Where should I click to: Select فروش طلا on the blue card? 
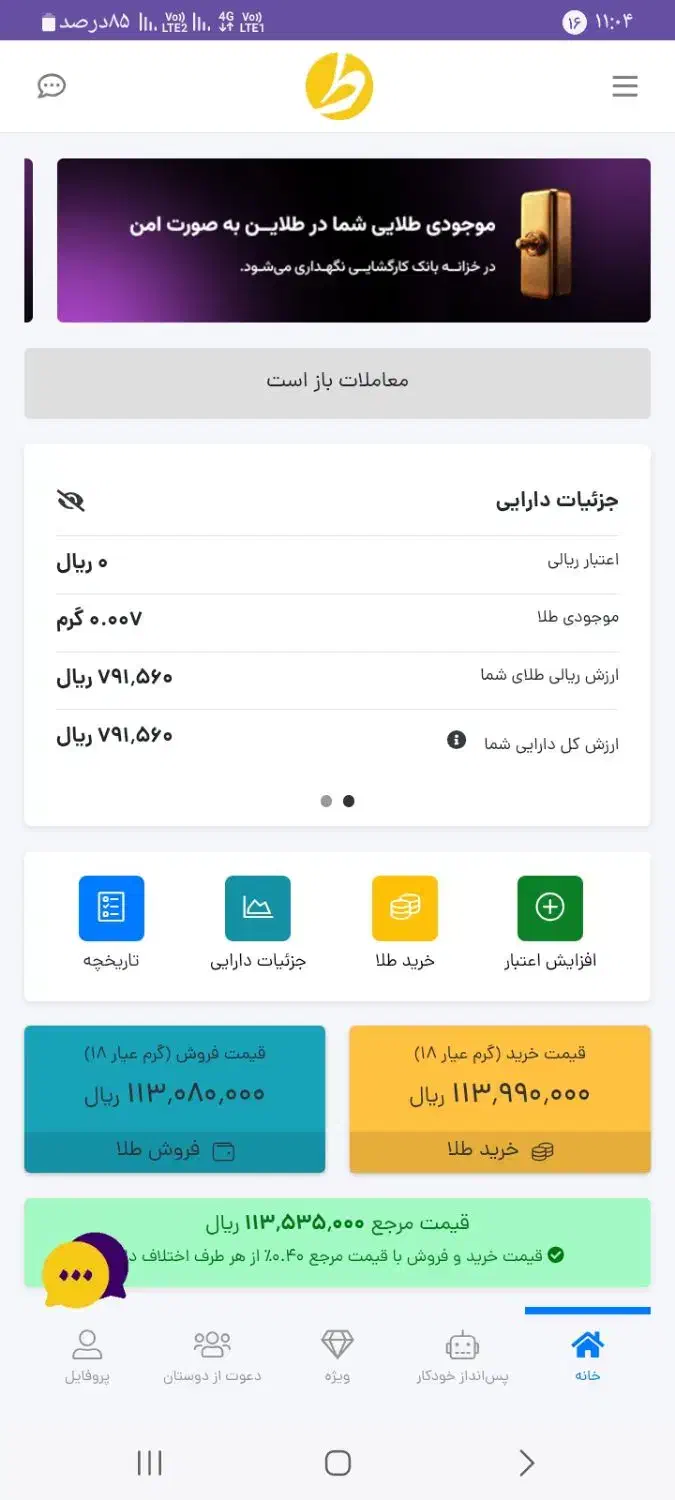[175, 1151]
